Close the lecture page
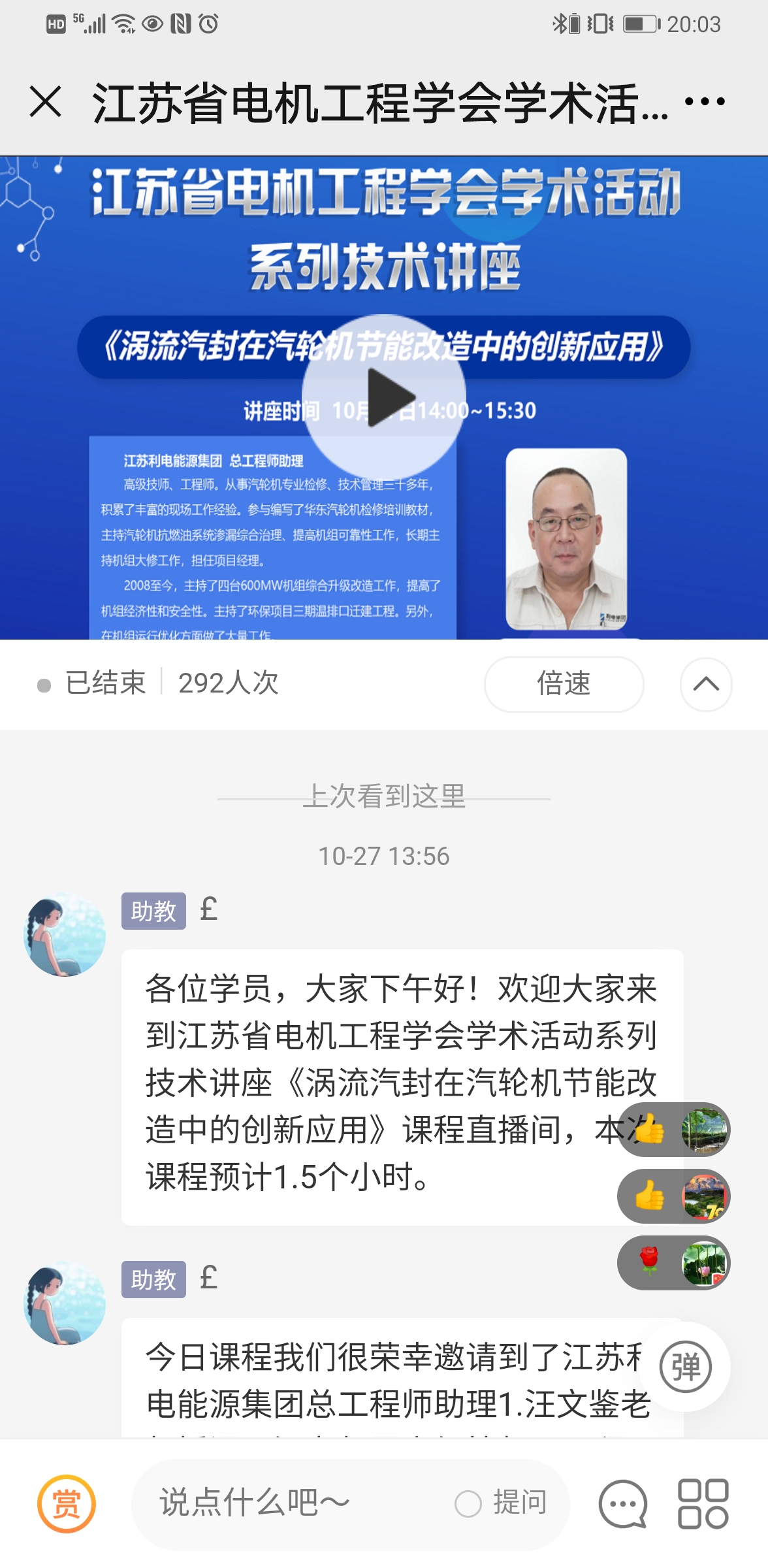This screenshot has height=1568, width=768. click(46, 102)
